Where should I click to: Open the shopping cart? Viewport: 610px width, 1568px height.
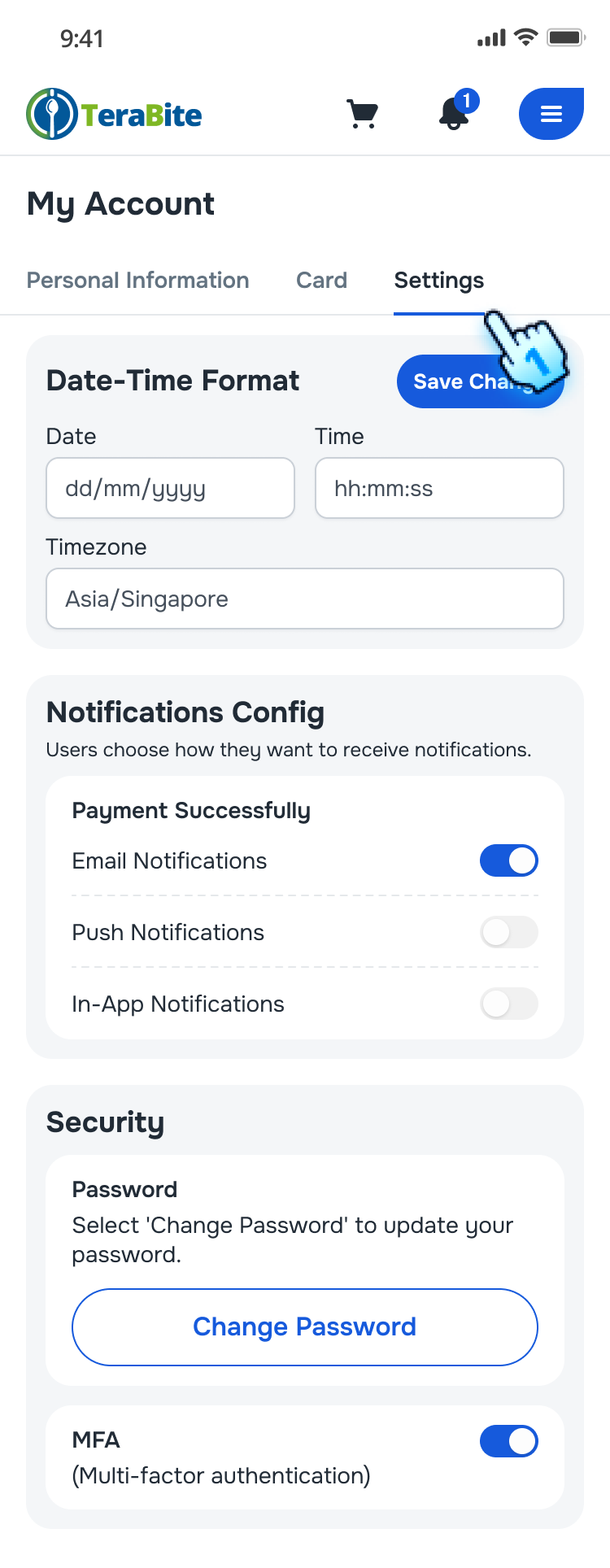(363, 114)
